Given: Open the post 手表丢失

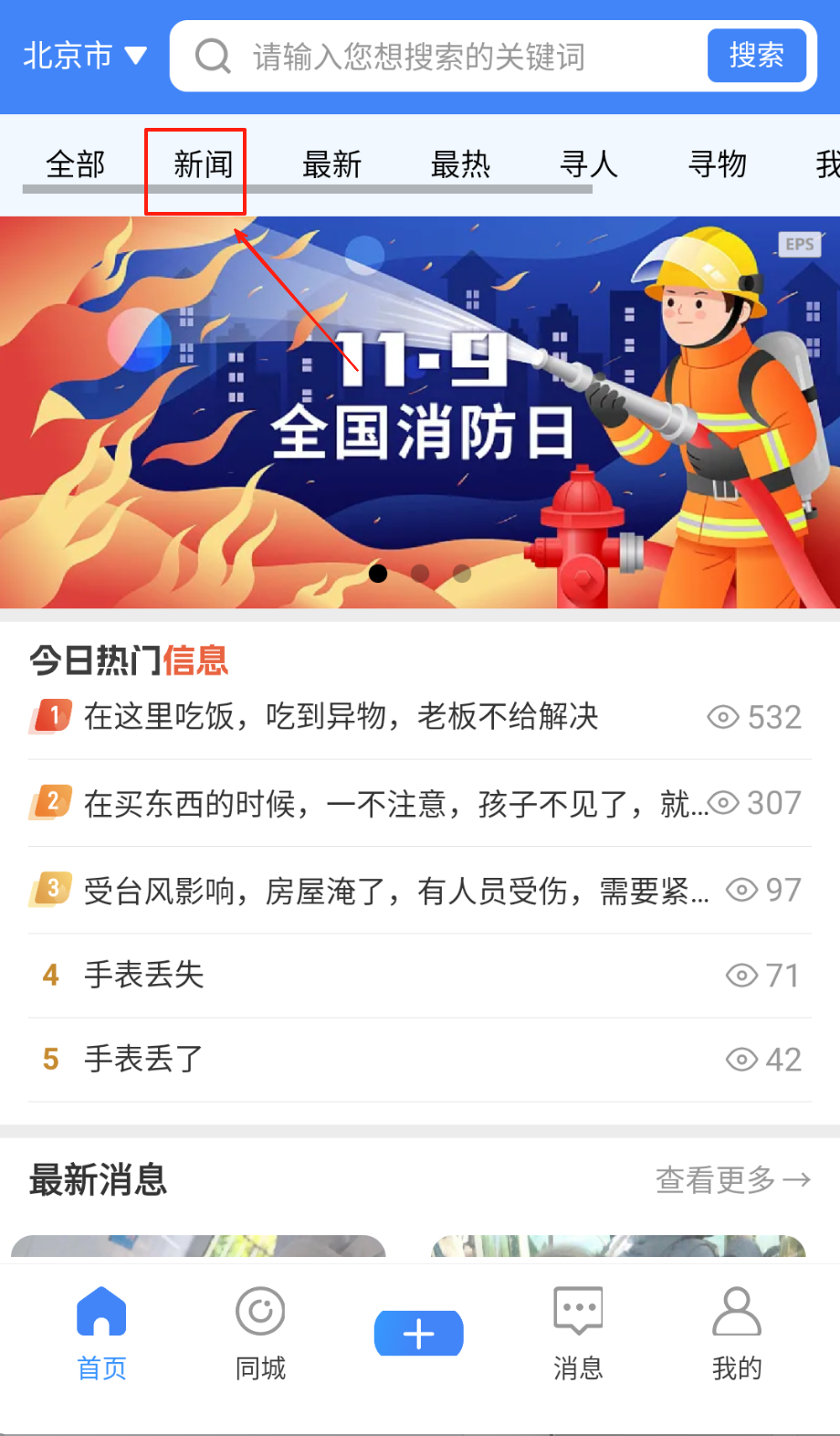Looking at the screenshot, I should pyautogui.click(x=144, y=975).
